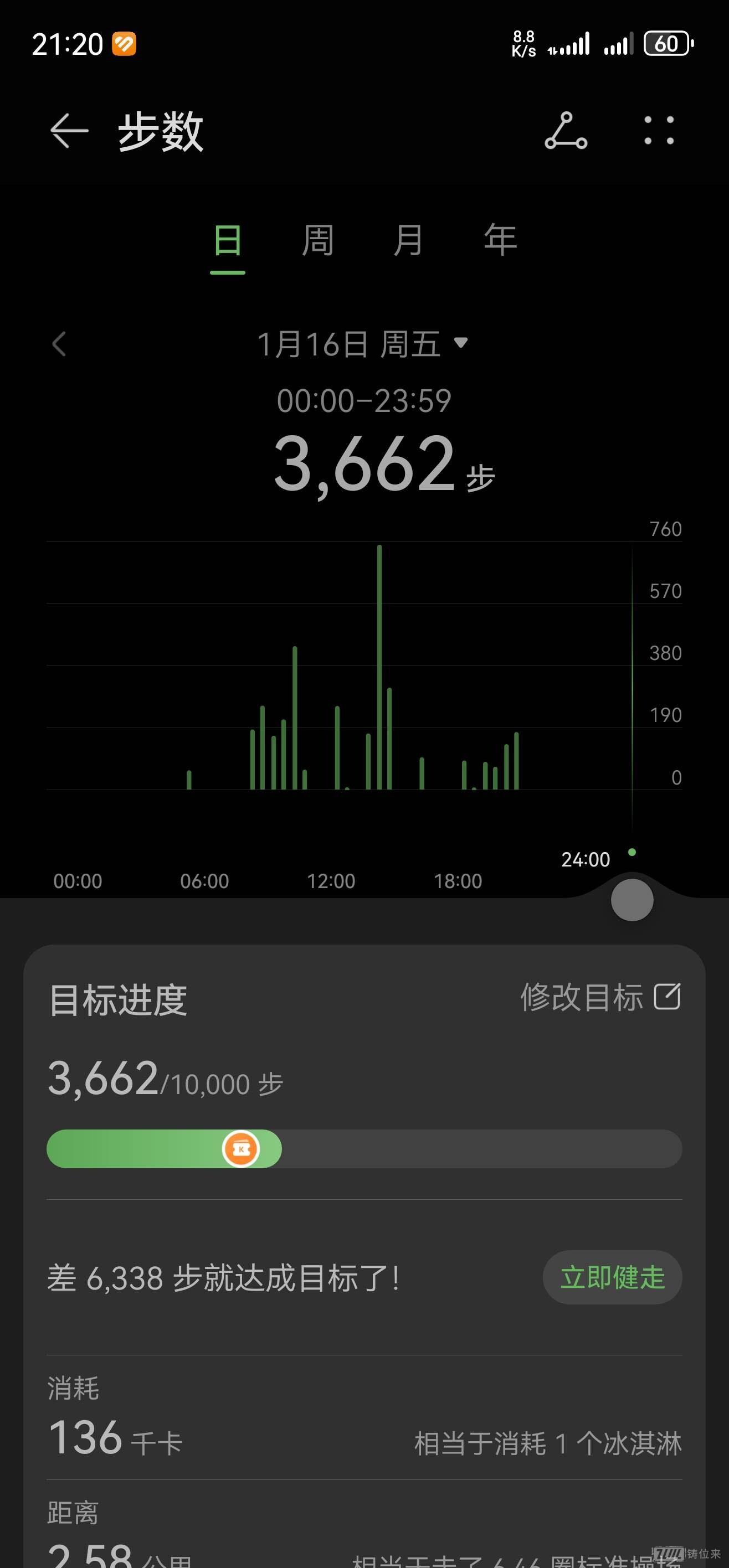The height and width of the screenshot is (1568, 729).
Task: Switch to the 年 year tab
Action: pos(500,240)
